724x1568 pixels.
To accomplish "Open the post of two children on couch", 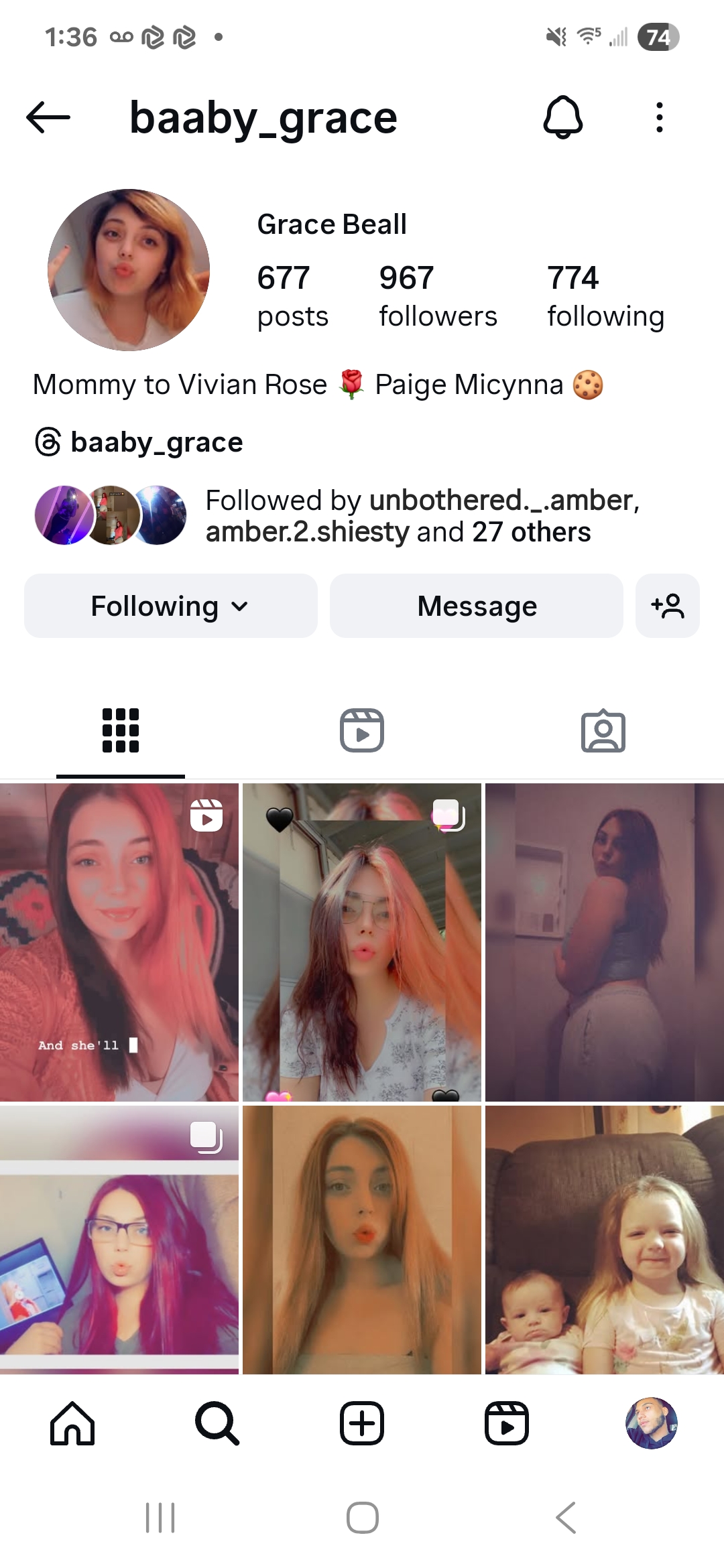I will (x=605, y=1240).
